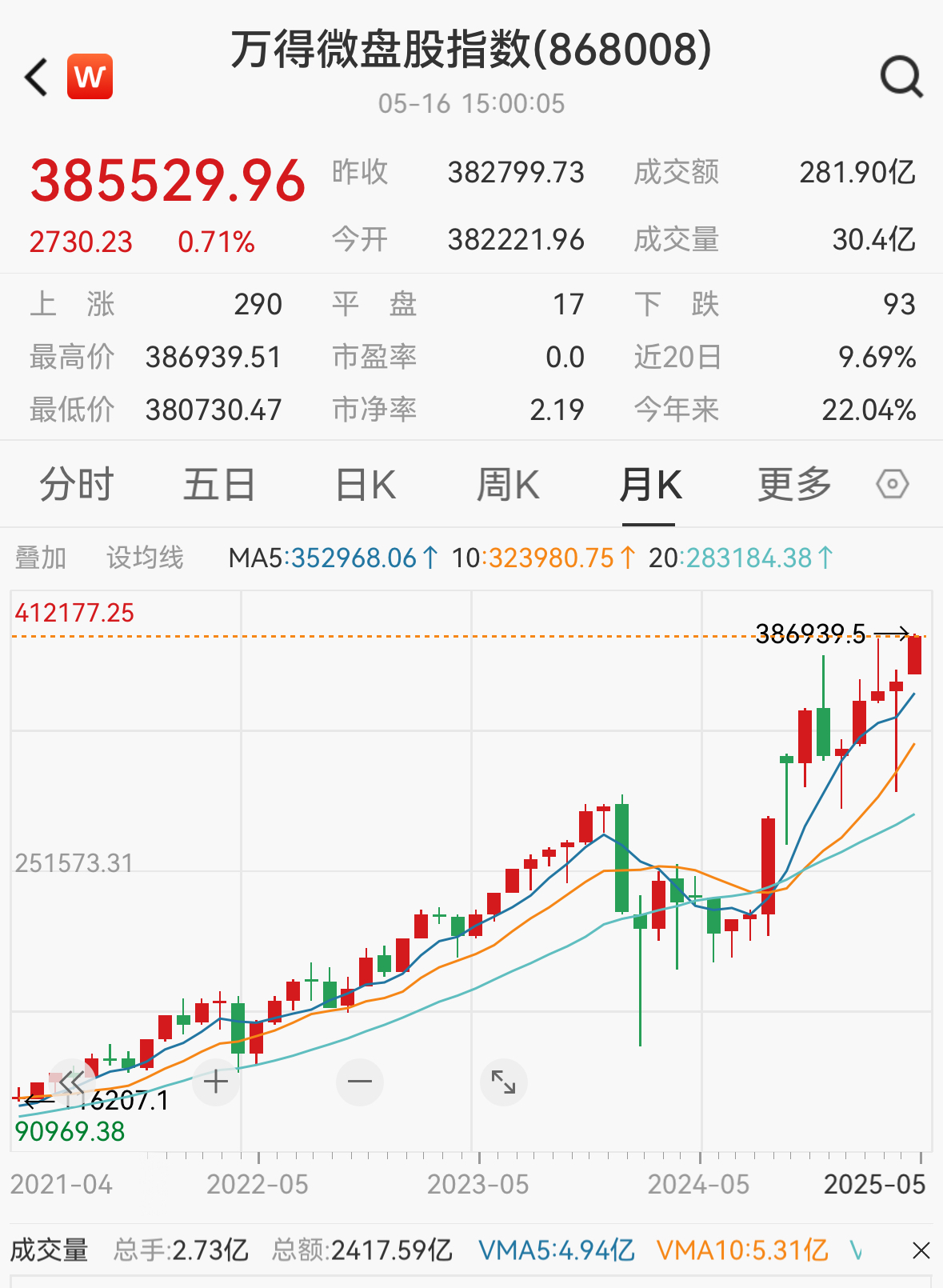
Task: Switch to the 五日 chart tab
Action: point(219,485)
